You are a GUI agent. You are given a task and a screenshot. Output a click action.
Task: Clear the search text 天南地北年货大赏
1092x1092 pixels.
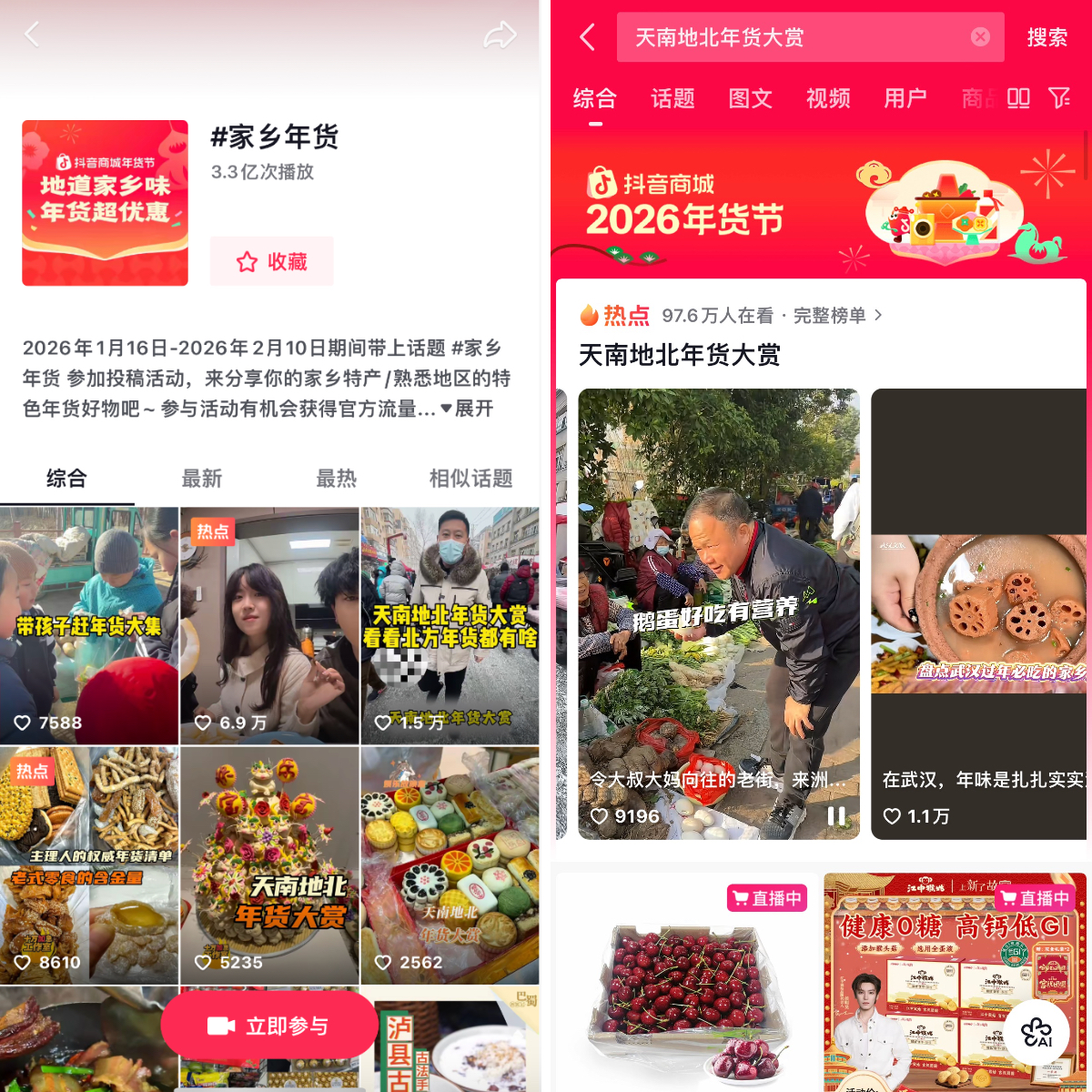pyautogui.click(x=980, y=36)
